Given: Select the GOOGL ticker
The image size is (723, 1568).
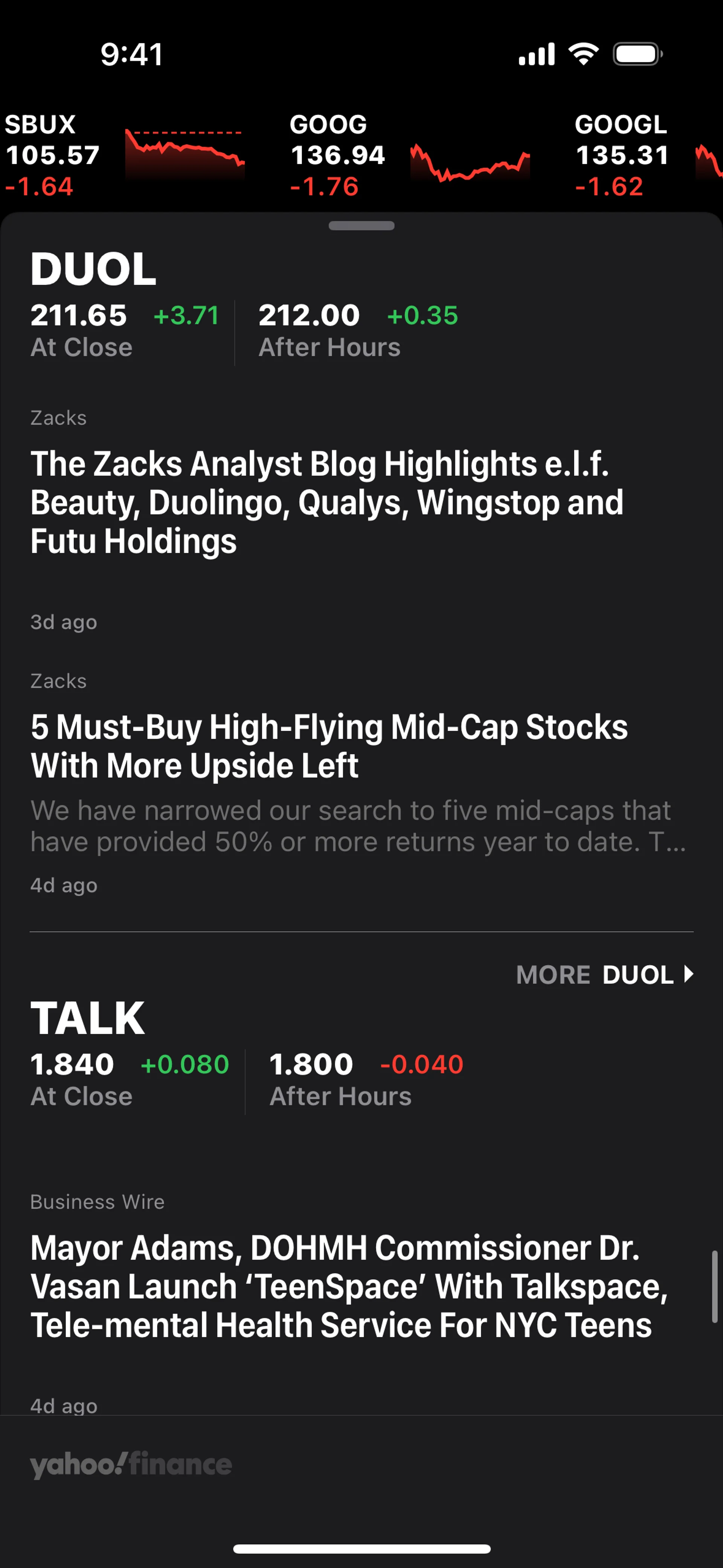Looking at the screenshot, I should tap(648, 155).
